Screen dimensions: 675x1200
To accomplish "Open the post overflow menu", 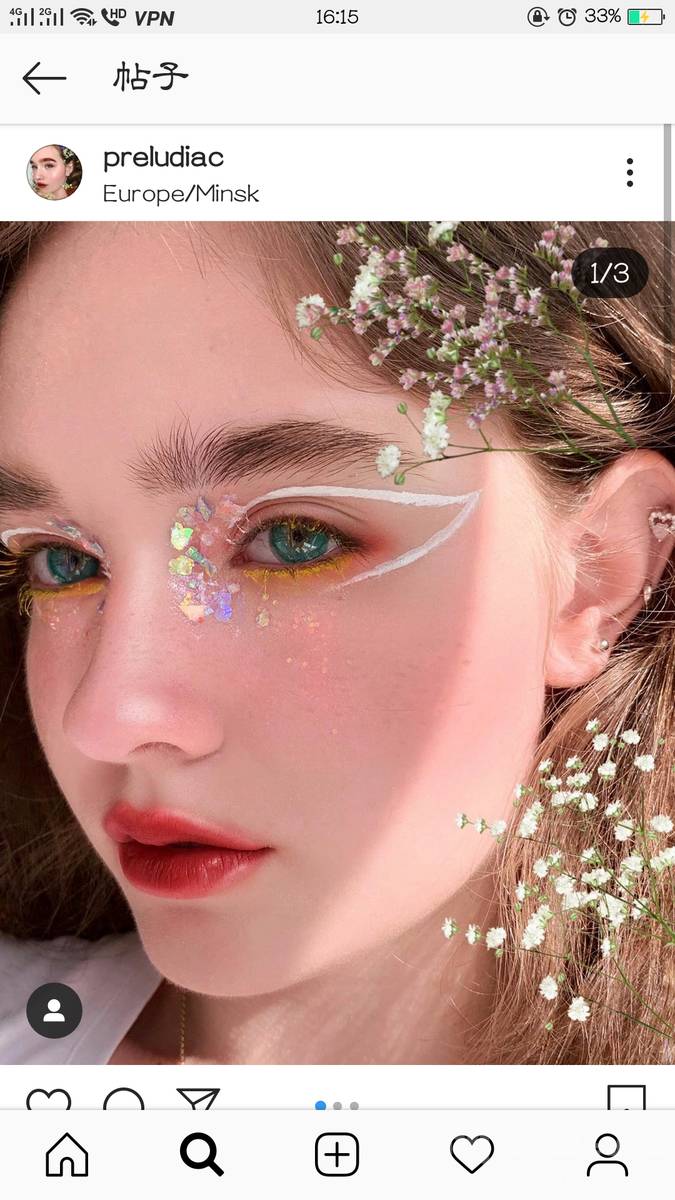I will (x=629, y=173).
